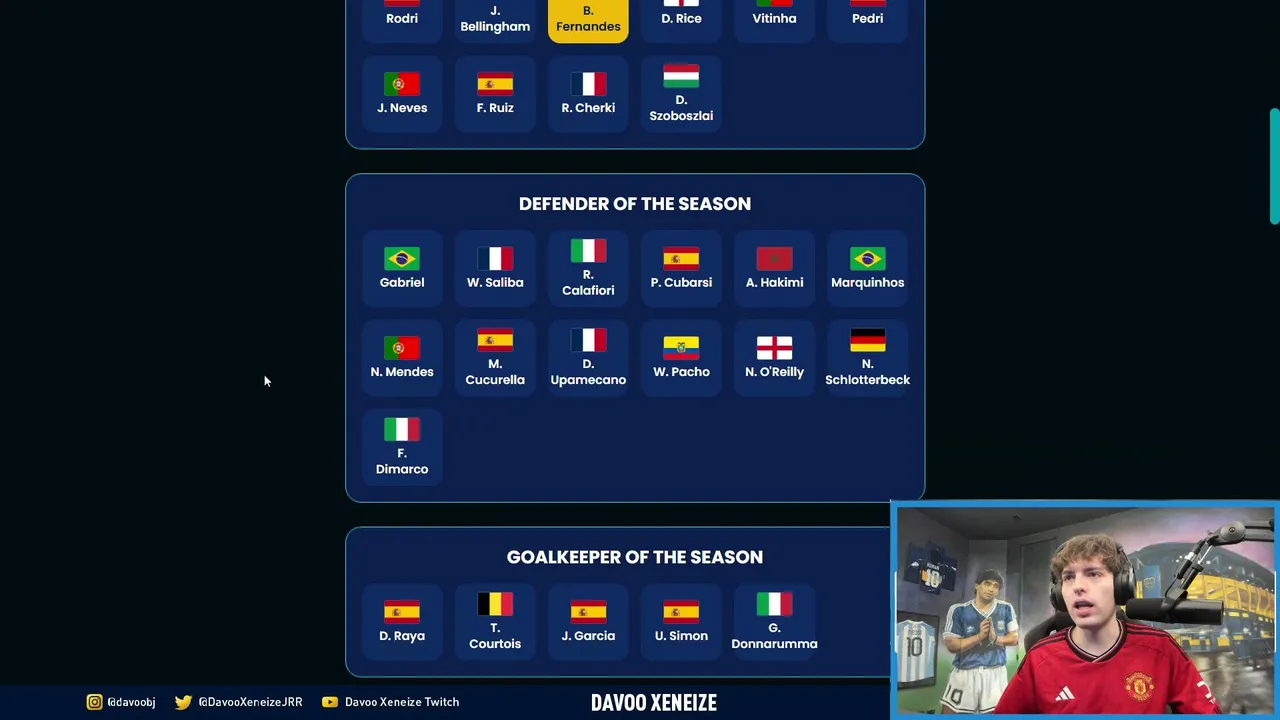Pick U. Simon for goalkeeper of the season
1280x720 pixels.
point(681,621)
